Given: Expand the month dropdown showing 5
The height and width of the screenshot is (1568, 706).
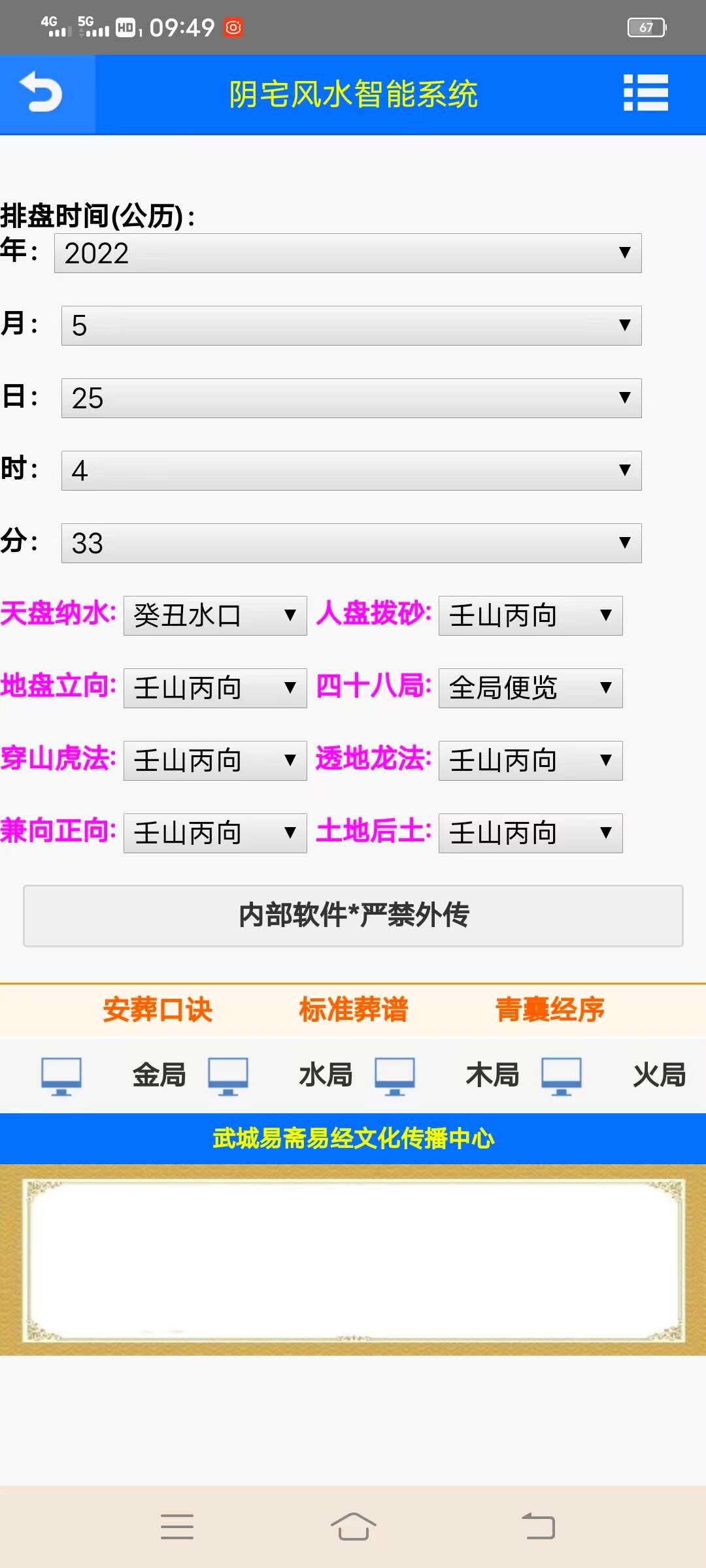Looking at the screenshot, I should pyautogui.click(x=351, y=326).
